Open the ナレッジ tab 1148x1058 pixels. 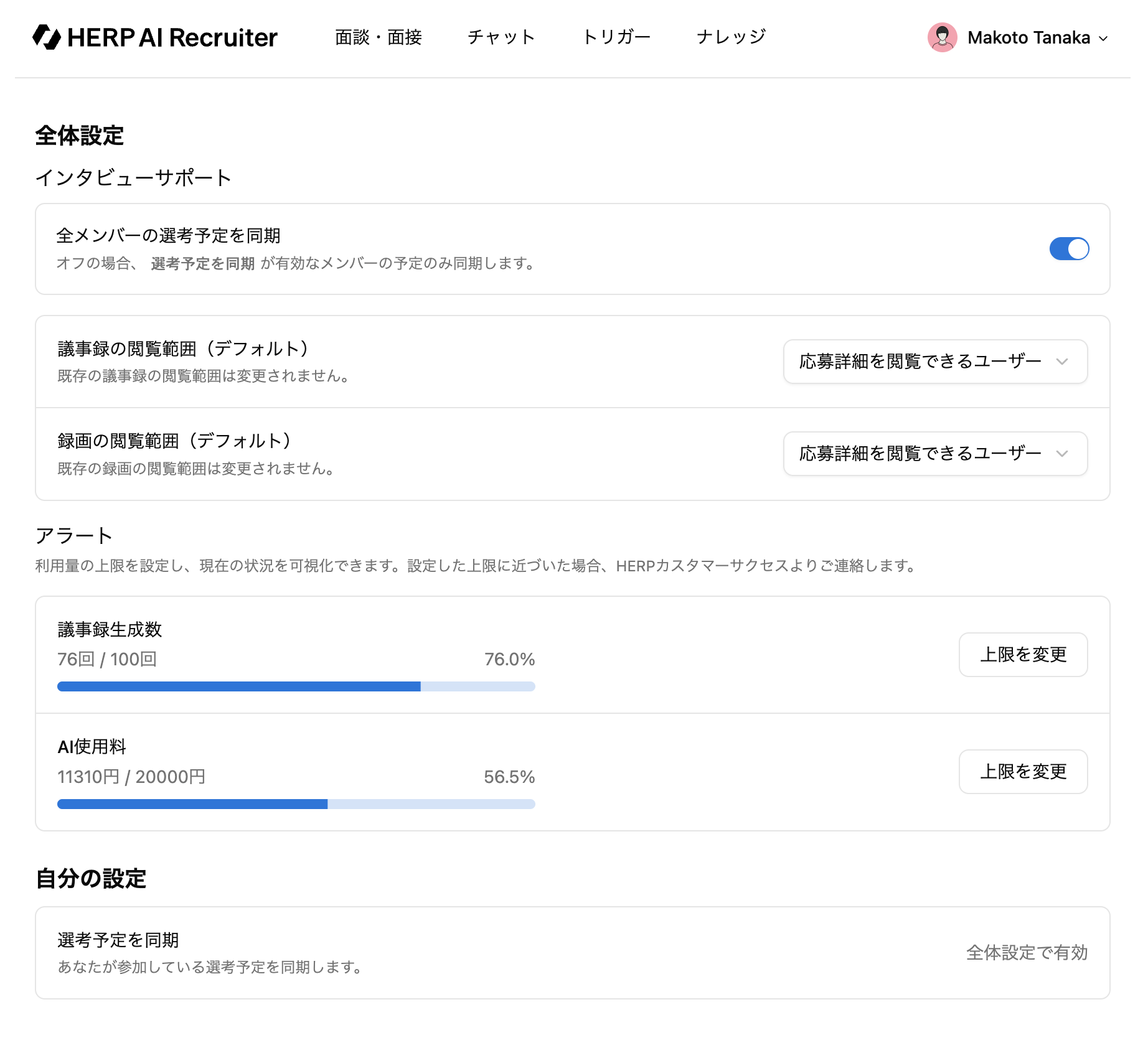(731, 37)
